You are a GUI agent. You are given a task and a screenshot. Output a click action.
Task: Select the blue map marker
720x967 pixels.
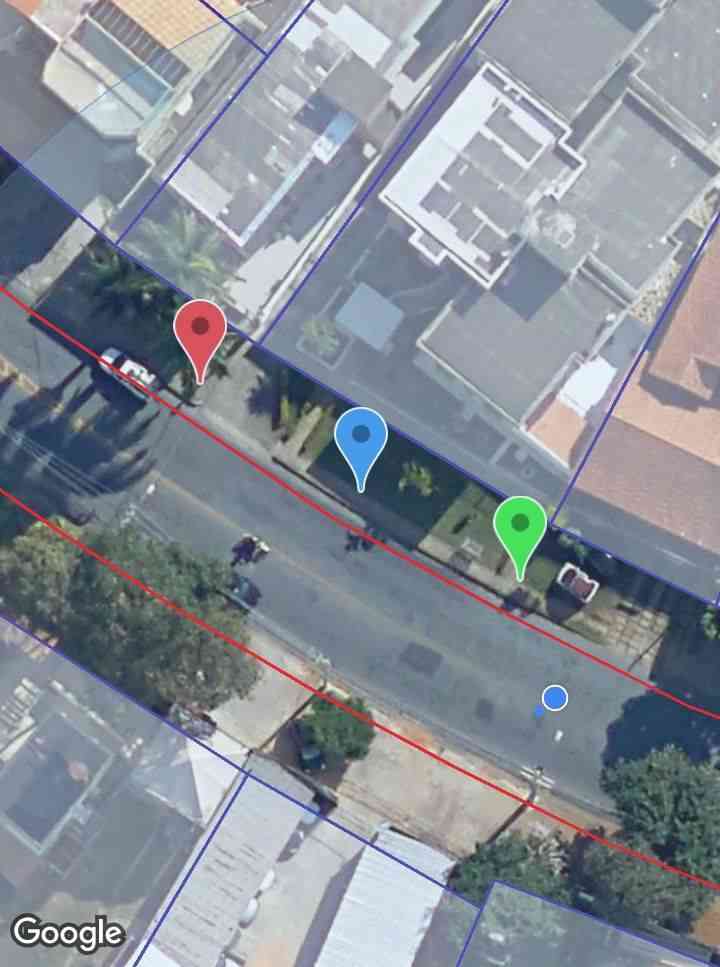[x=361, y=440]
